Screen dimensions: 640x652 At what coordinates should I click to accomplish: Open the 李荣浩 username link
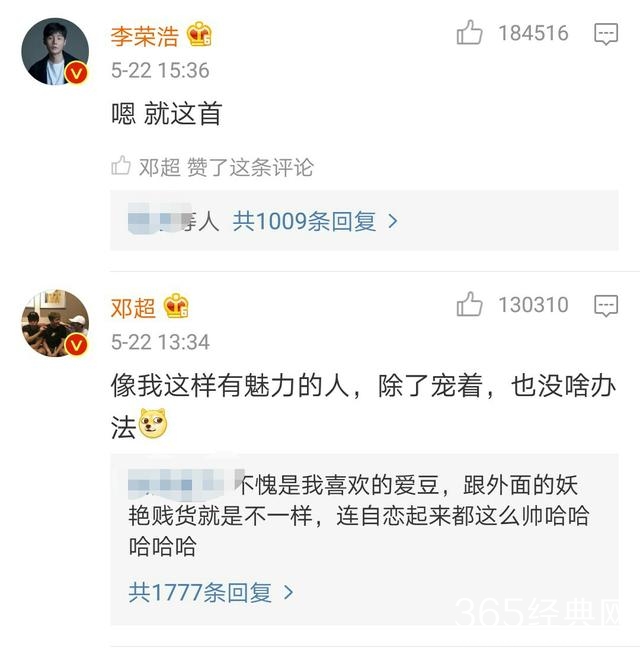click(x=144, y=36)
